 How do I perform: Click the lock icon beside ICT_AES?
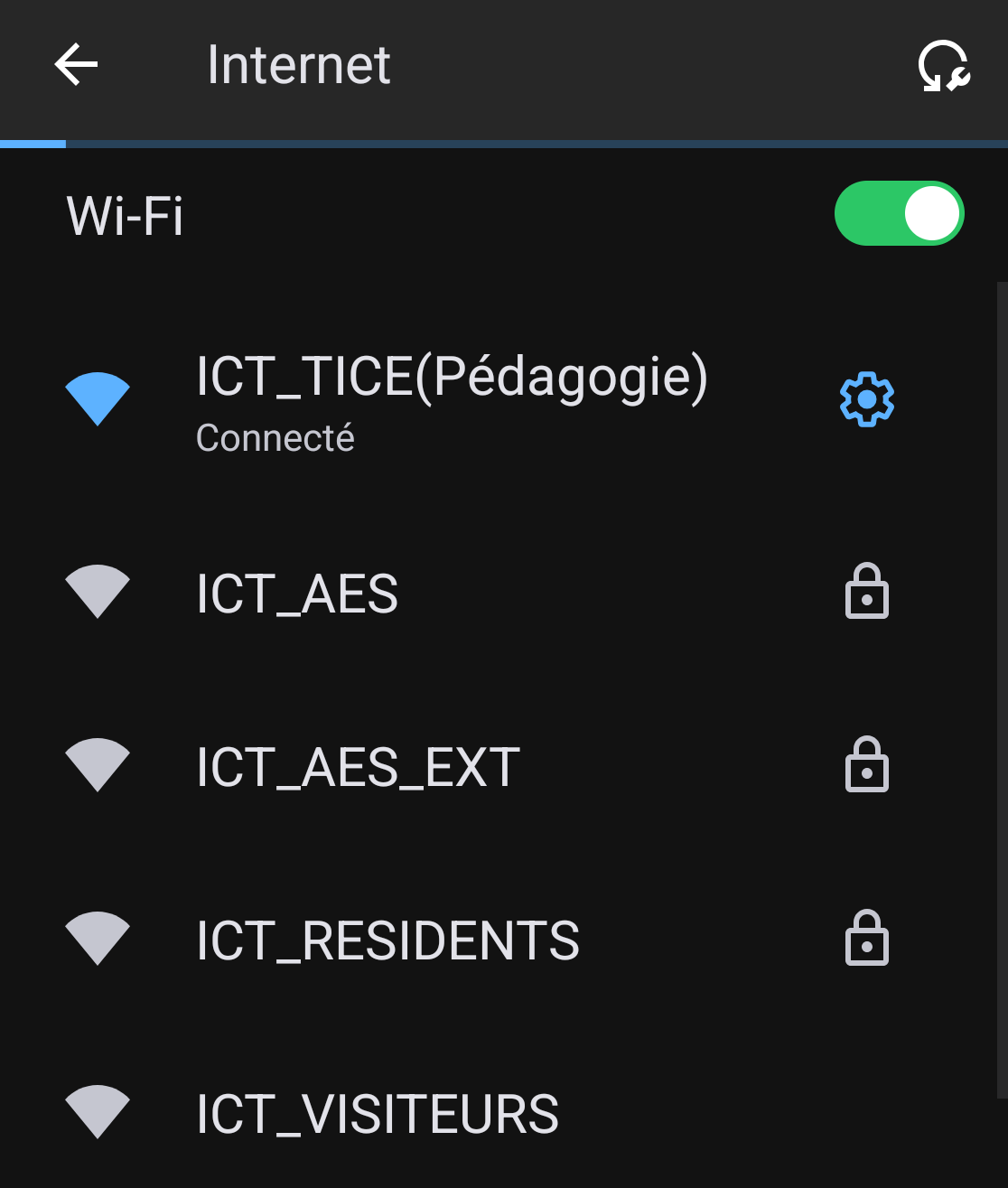866,592
